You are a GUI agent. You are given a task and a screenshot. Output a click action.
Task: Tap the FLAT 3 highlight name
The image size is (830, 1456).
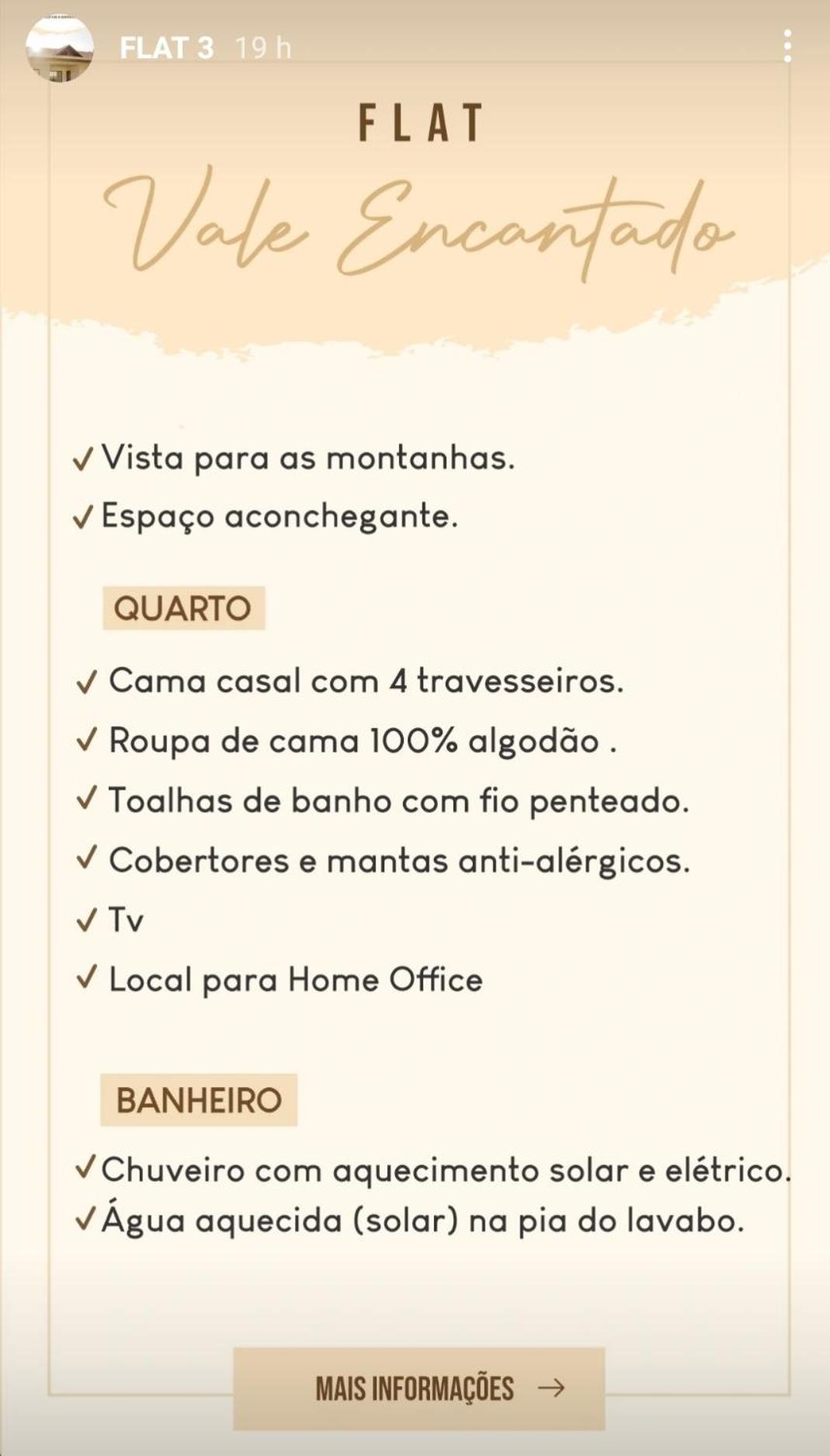point(166,48)
